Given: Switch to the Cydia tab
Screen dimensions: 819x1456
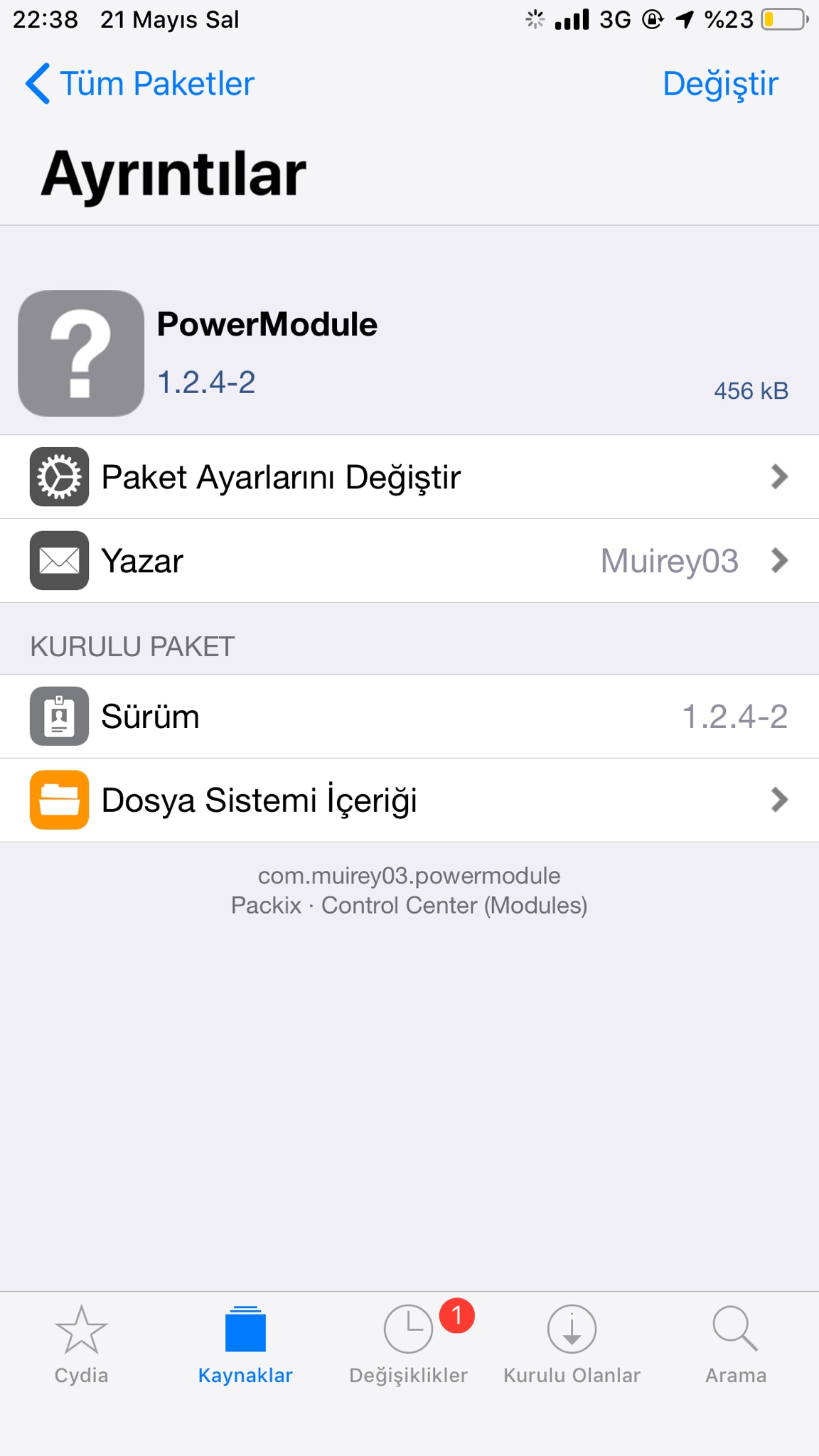Looking at the screenshot, I should 81,1344.
